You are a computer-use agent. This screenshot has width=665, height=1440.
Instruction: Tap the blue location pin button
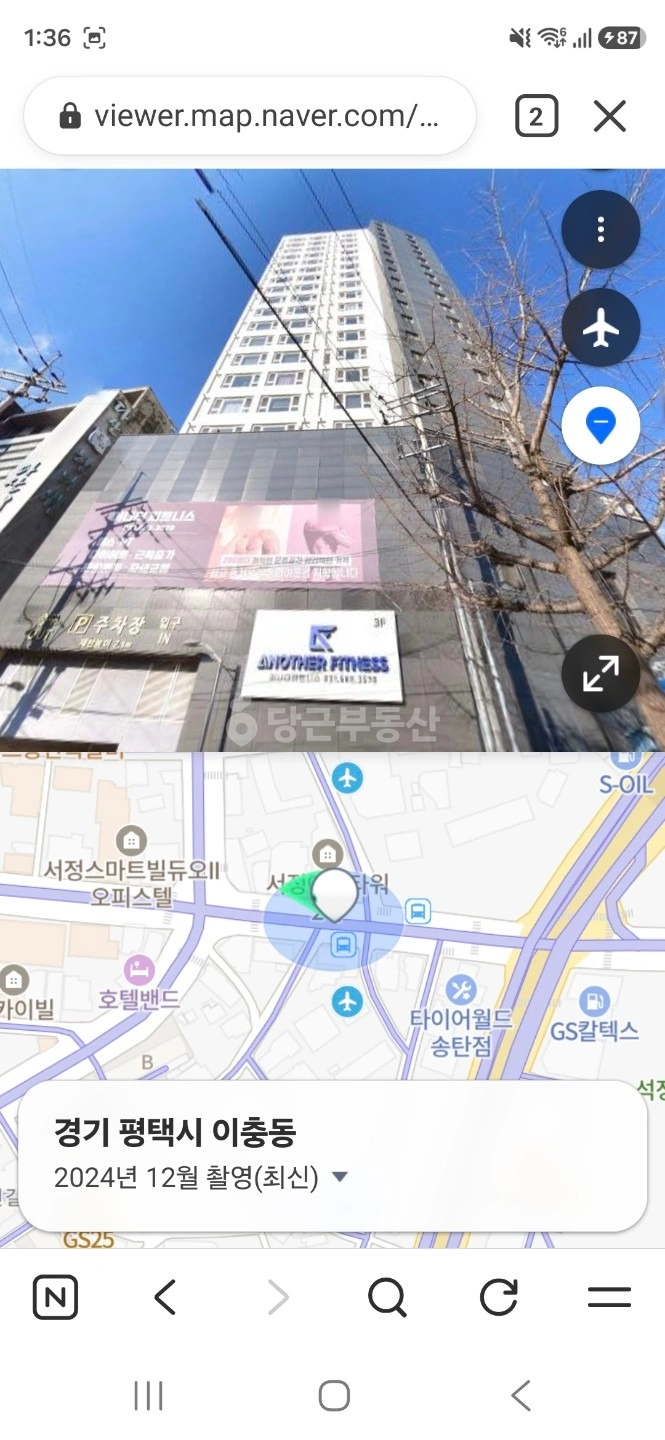click(600, 427)
